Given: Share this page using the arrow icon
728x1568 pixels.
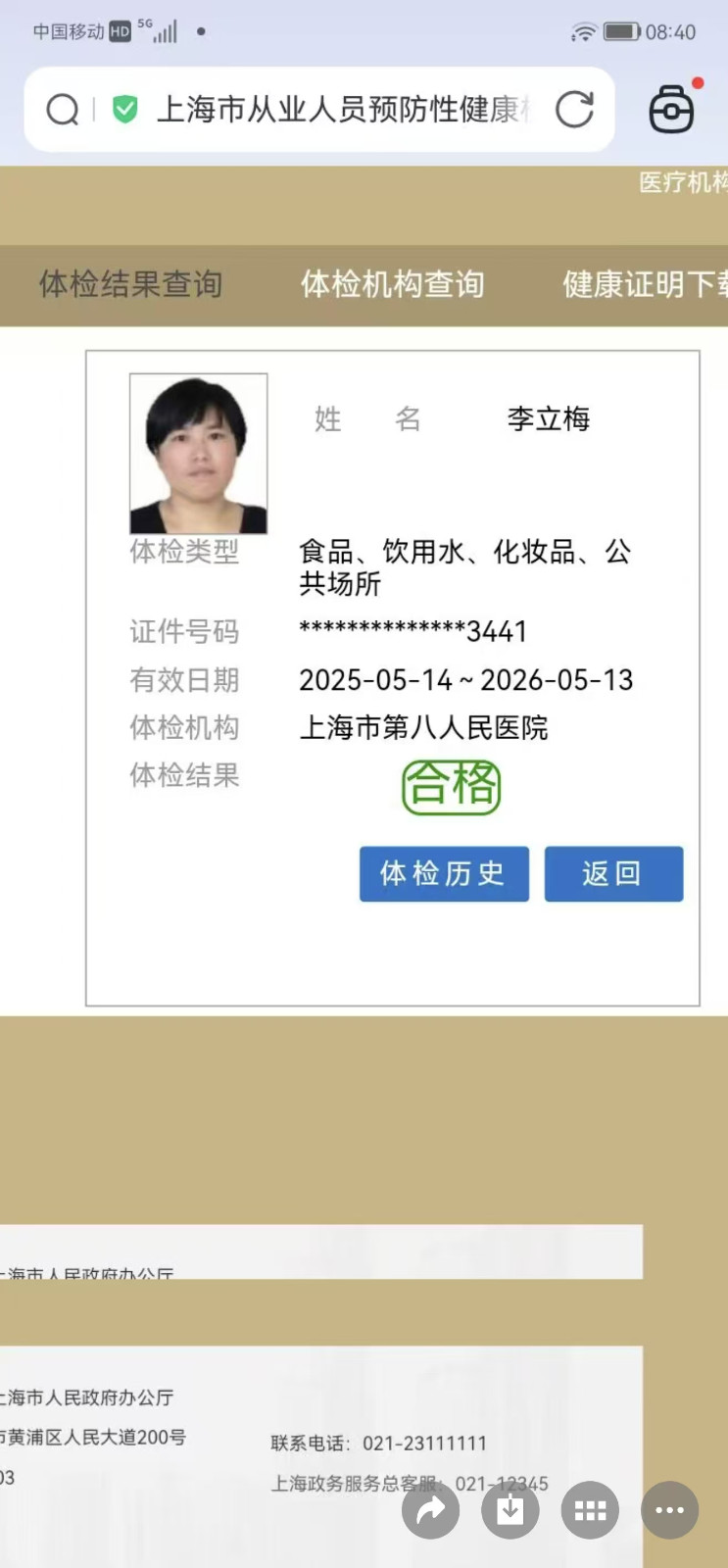Looking at the screenshot, I should pyautogui.click(x=430, y=1510).
